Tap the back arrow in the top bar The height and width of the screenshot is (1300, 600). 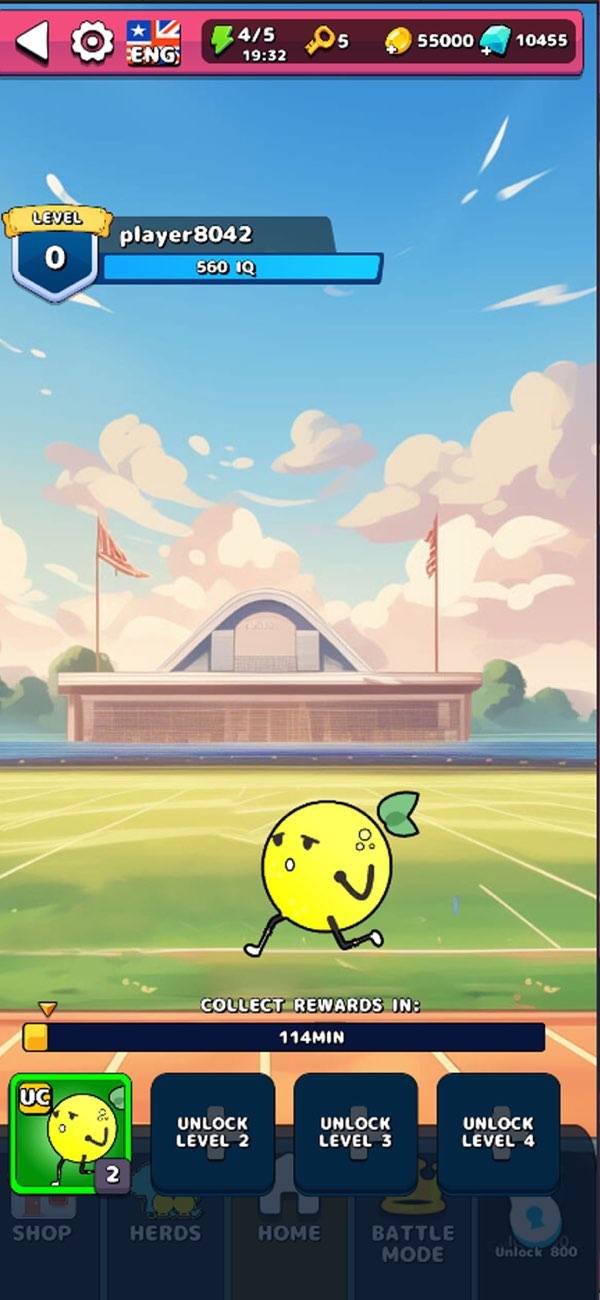(x=33, y=42)
